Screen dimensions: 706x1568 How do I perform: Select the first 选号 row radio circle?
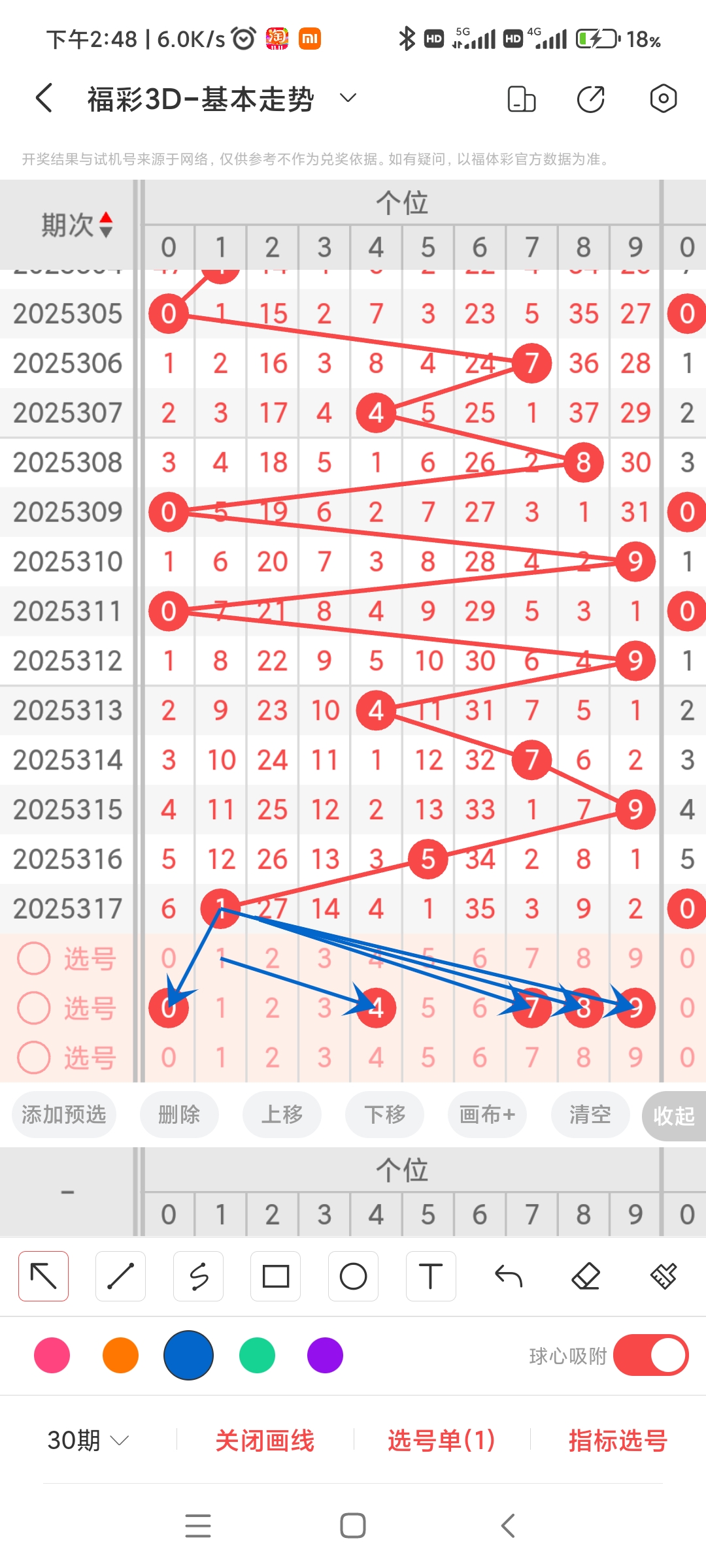click(x=34, y=958)
